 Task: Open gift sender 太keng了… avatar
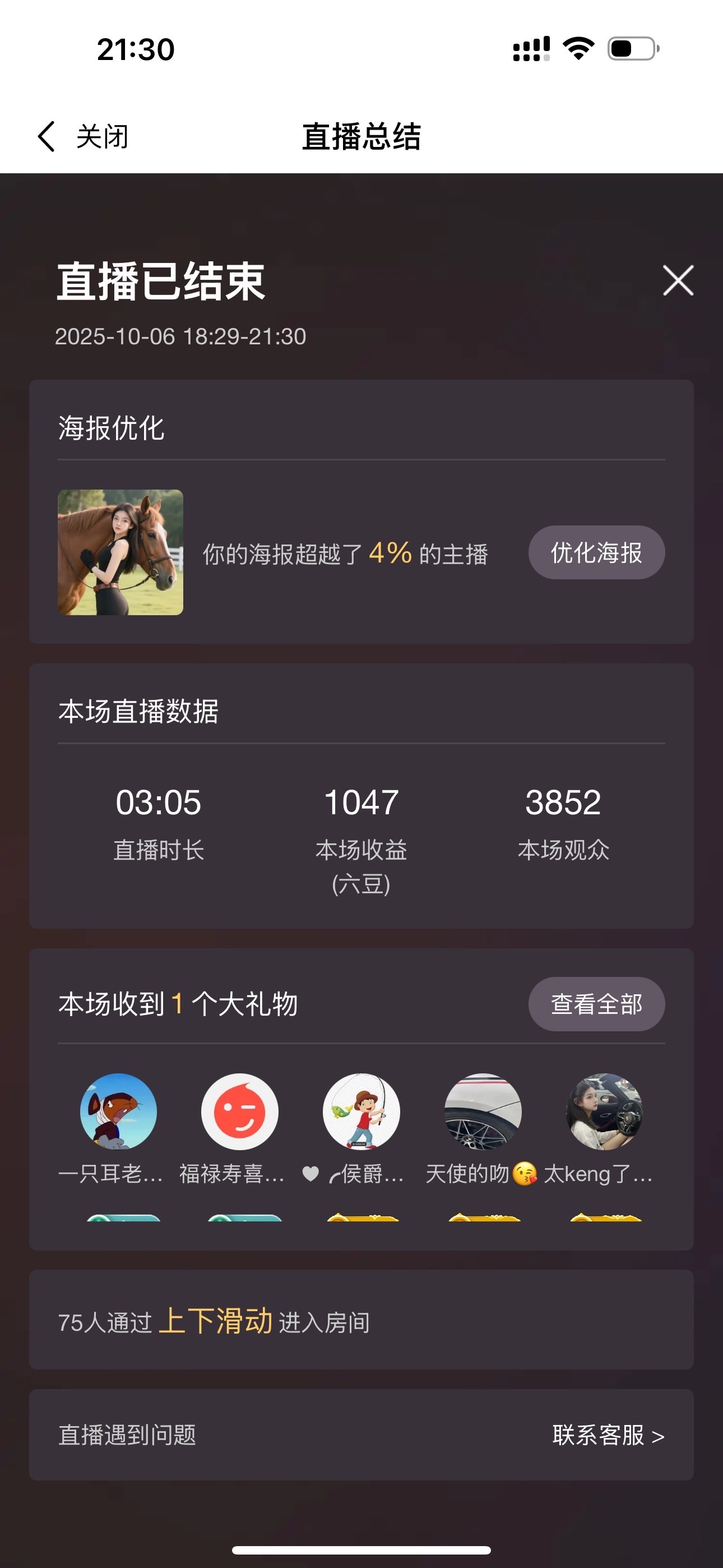point(604,1112)
